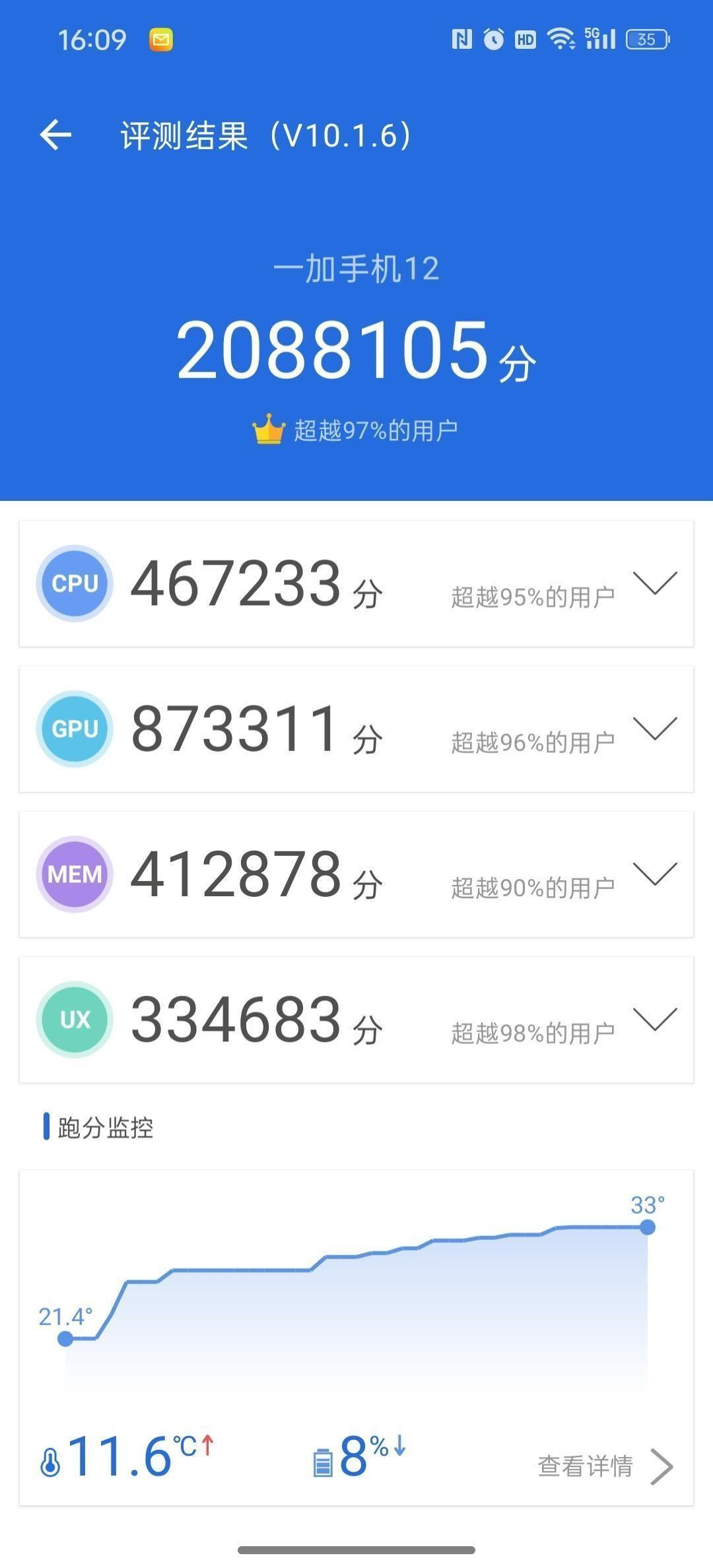Expand the UX score details
The width and height of the screenshot is (713, 1568).
pyautogui.click(x=654, y=1019)
